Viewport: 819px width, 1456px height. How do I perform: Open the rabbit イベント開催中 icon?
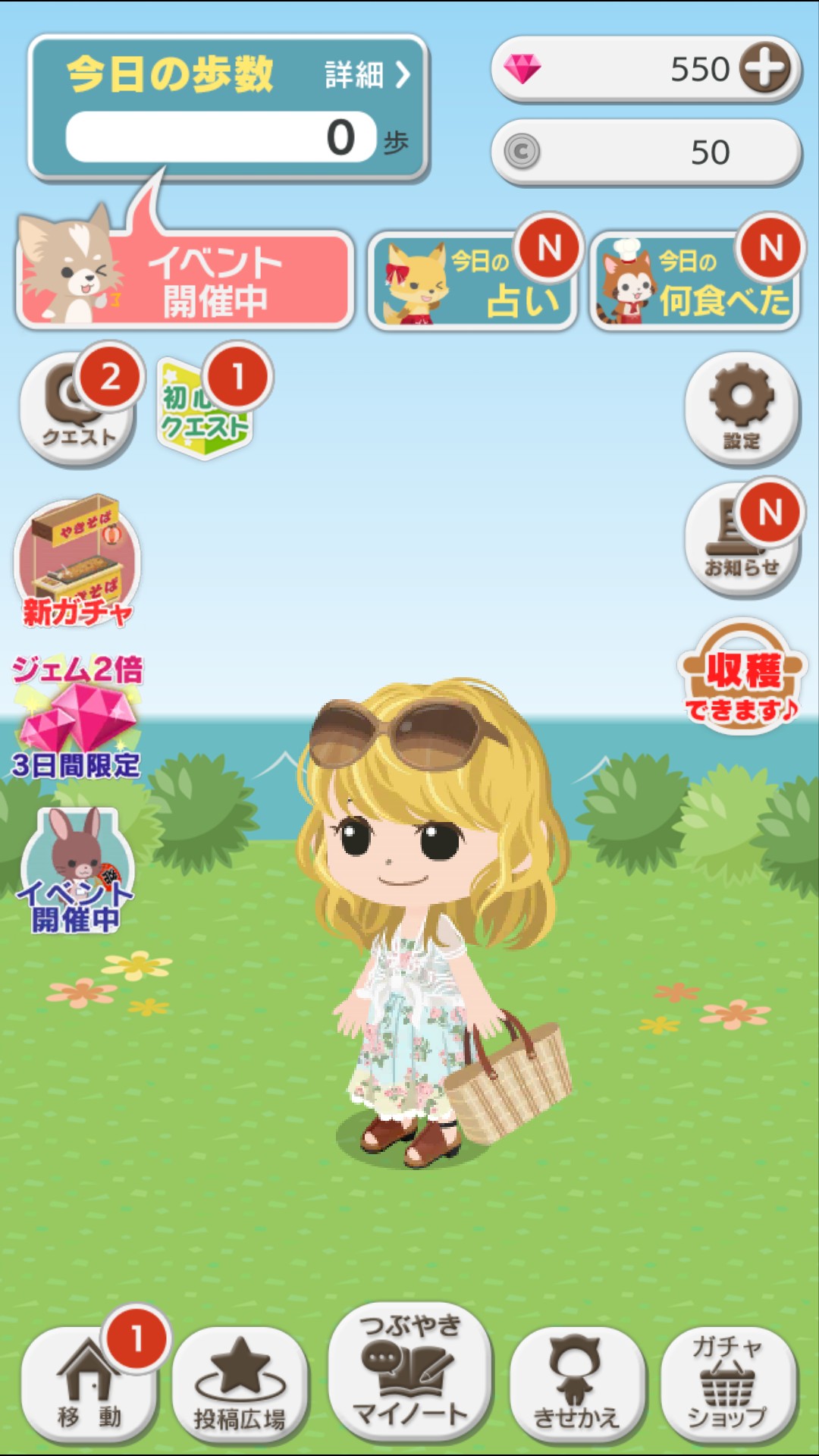point(75,870)
